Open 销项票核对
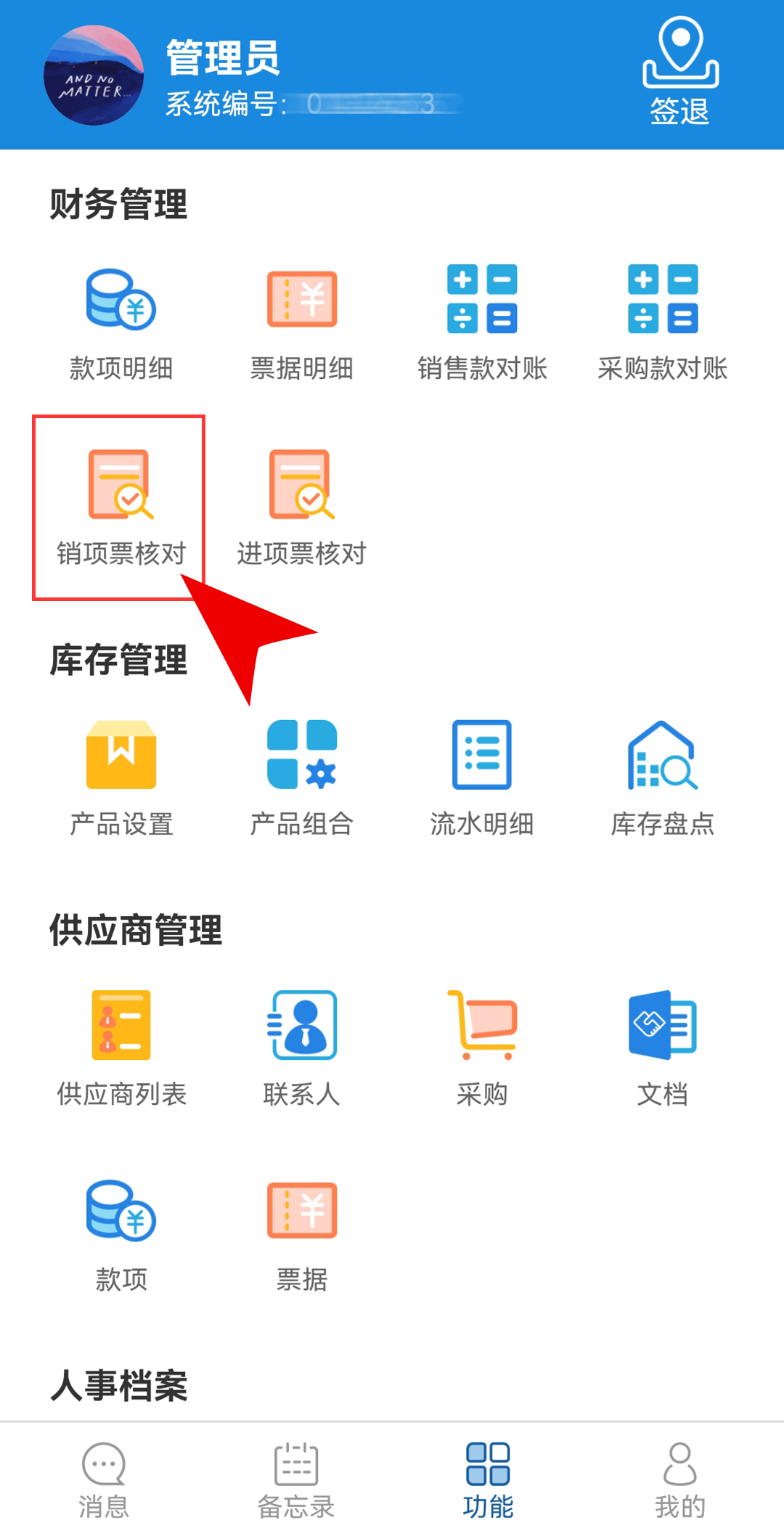784x1539 pixels. (121, 507)
